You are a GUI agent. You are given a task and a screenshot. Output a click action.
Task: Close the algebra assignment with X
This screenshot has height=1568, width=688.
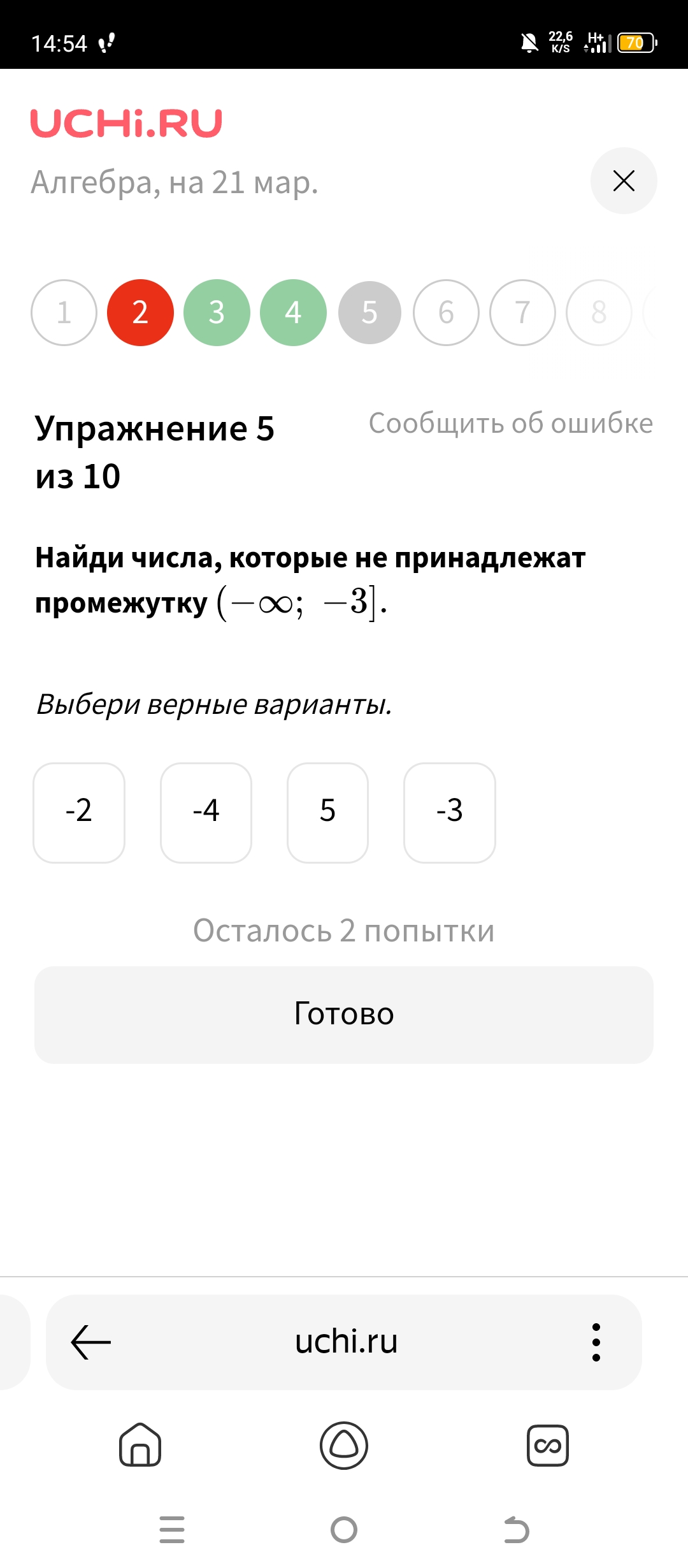click(624, 180)
